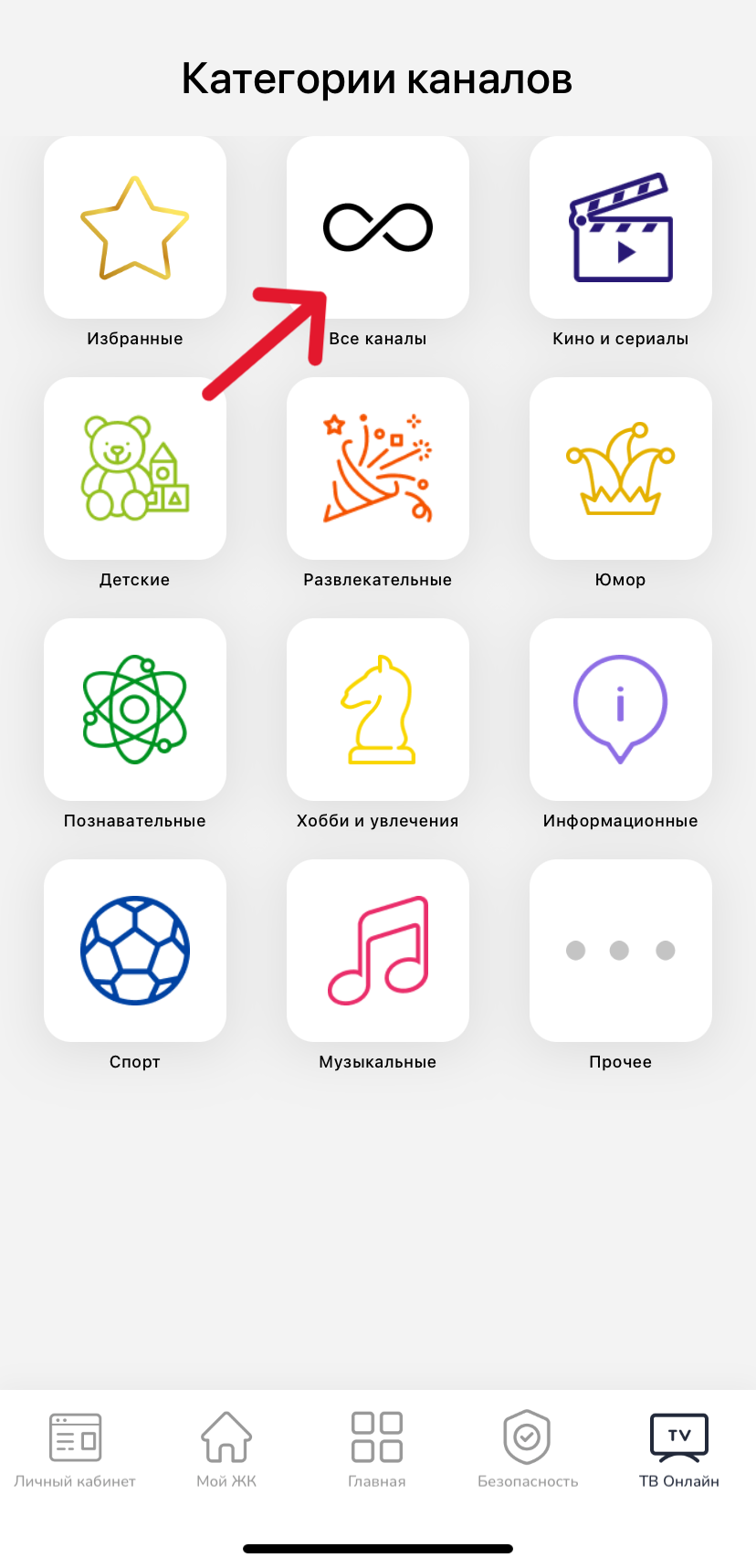Switch to the Главная tab
756x1568 pixels.
tap(377, 1449)
